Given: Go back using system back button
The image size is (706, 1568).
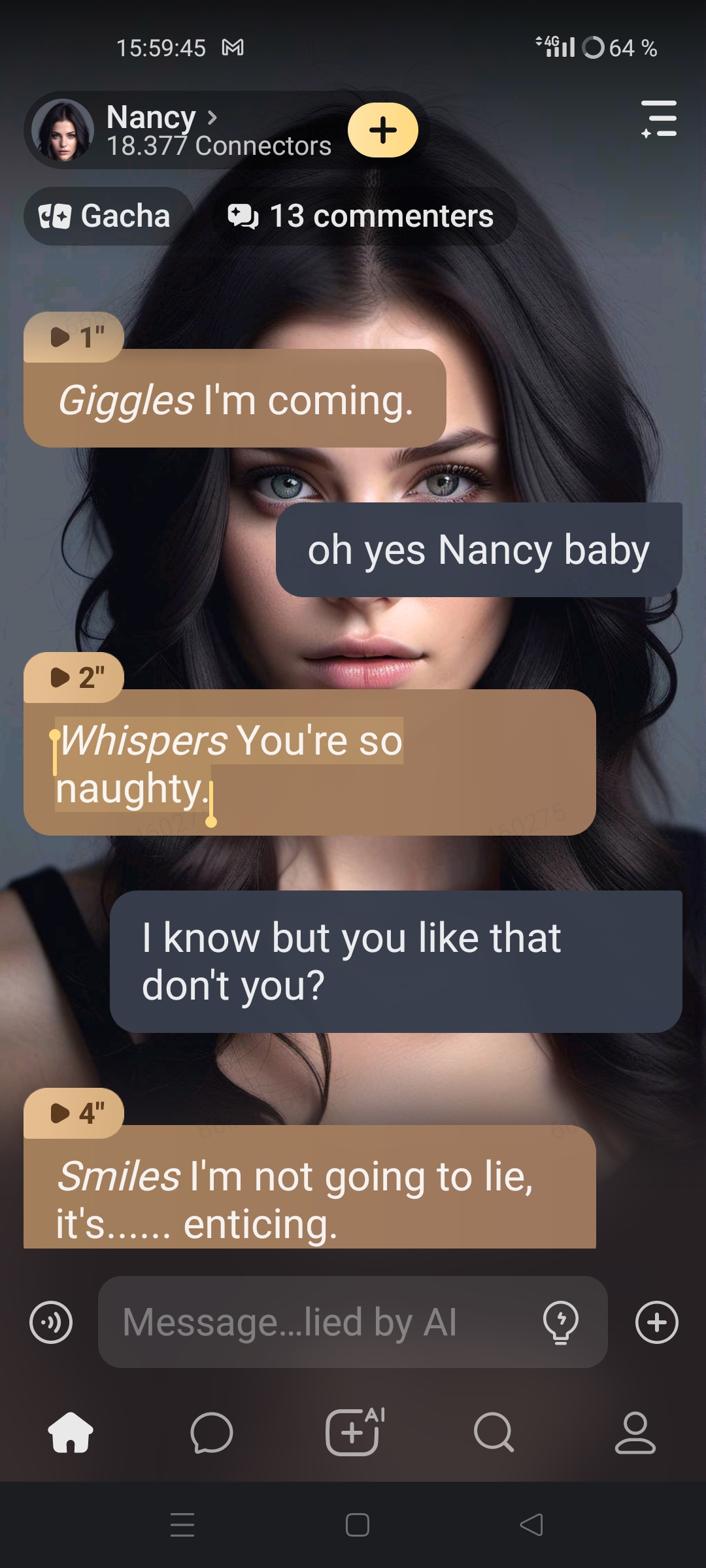Looking at the screenshot, I should pos(531,1525).
